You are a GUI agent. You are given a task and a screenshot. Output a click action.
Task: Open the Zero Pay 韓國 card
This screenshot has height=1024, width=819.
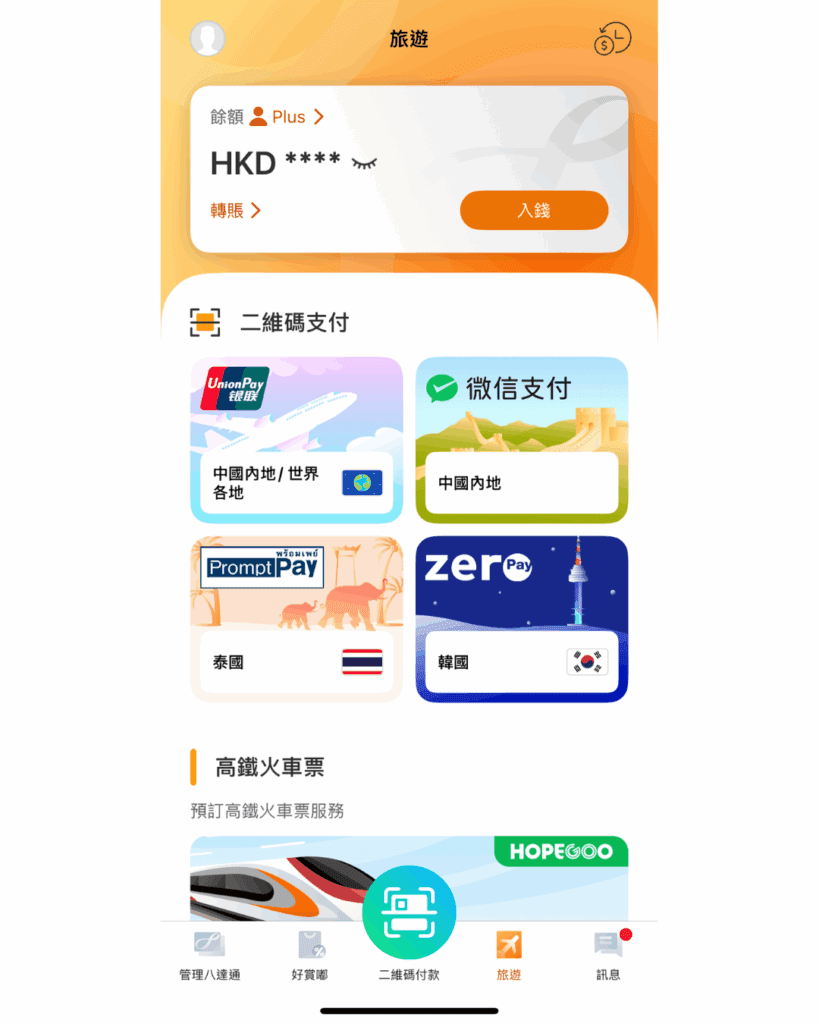[521, 619]
